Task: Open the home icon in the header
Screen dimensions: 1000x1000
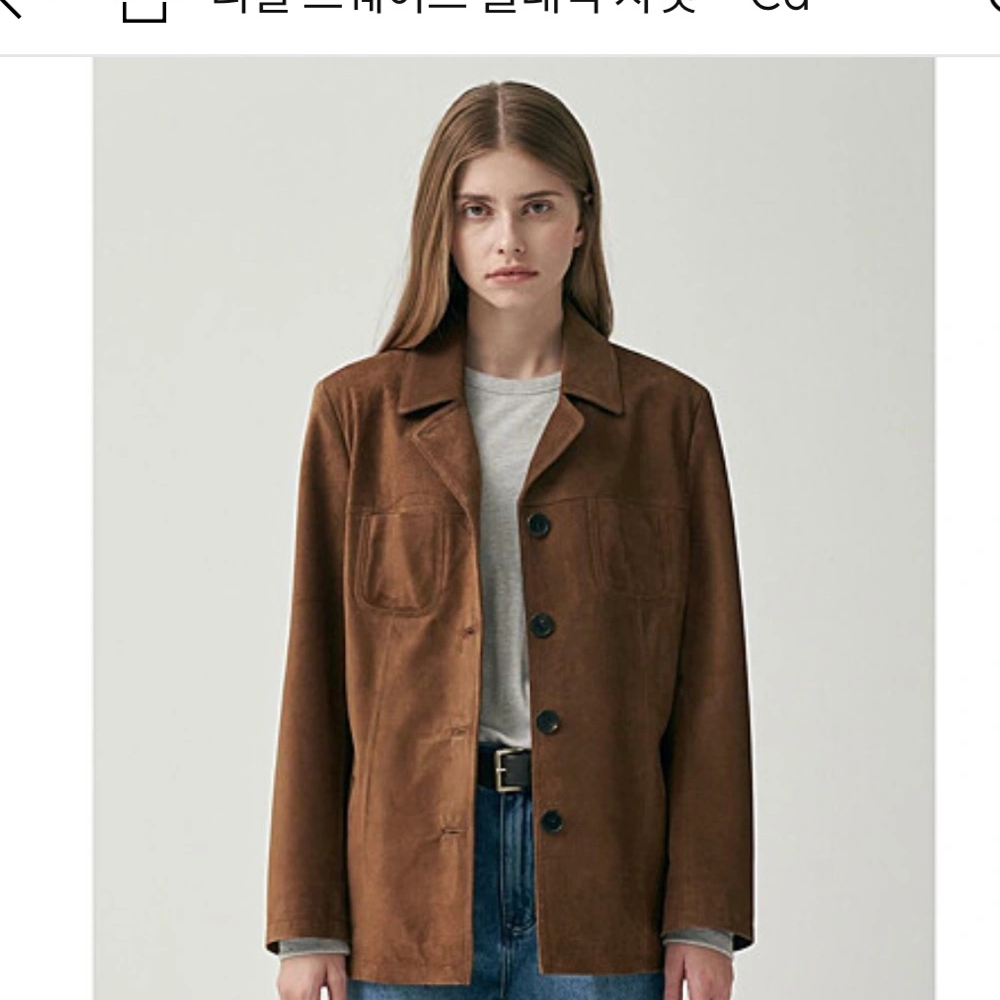Action: coord(144,8)
